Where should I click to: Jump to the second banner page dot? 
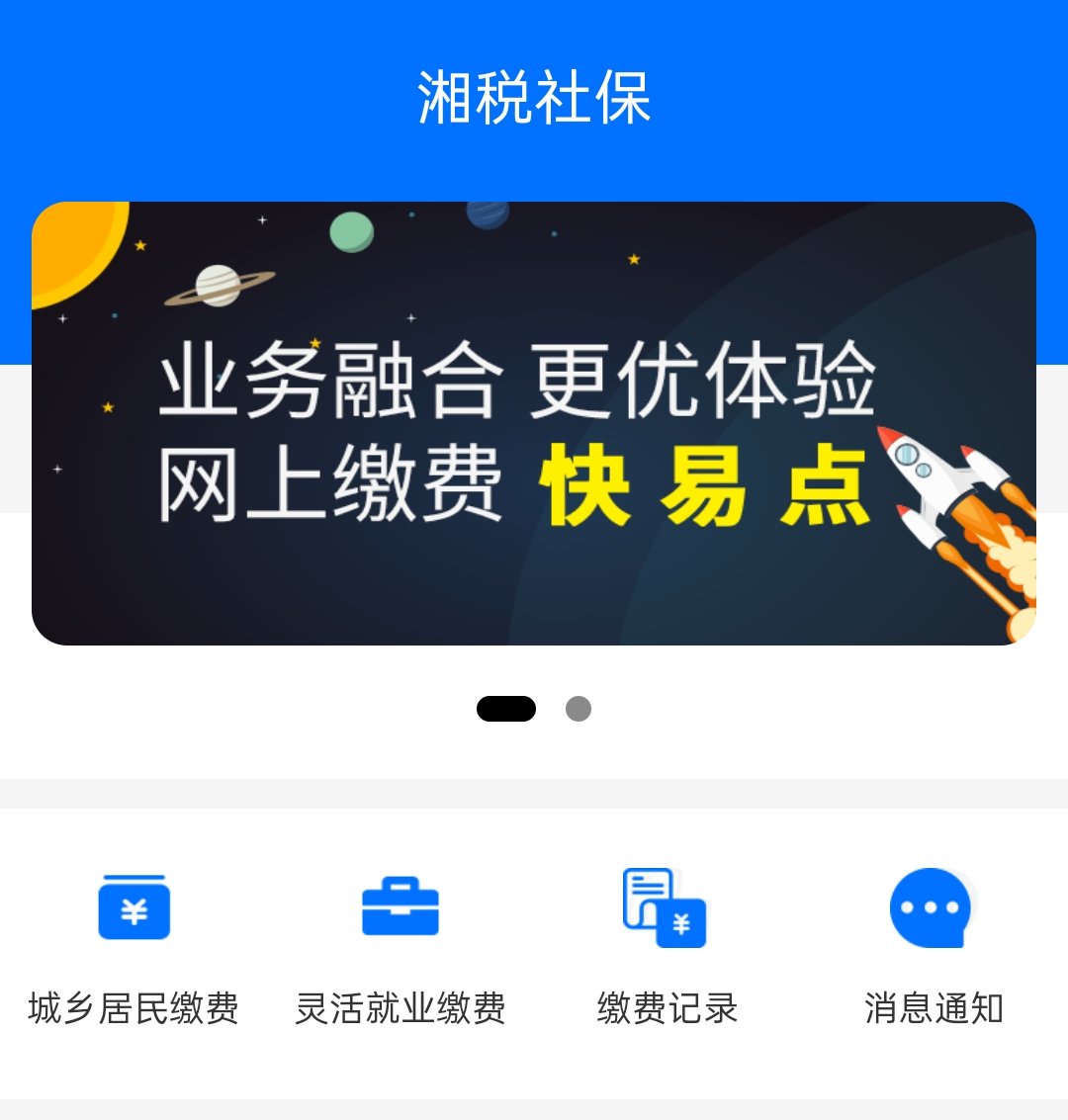tap(578, 709)
